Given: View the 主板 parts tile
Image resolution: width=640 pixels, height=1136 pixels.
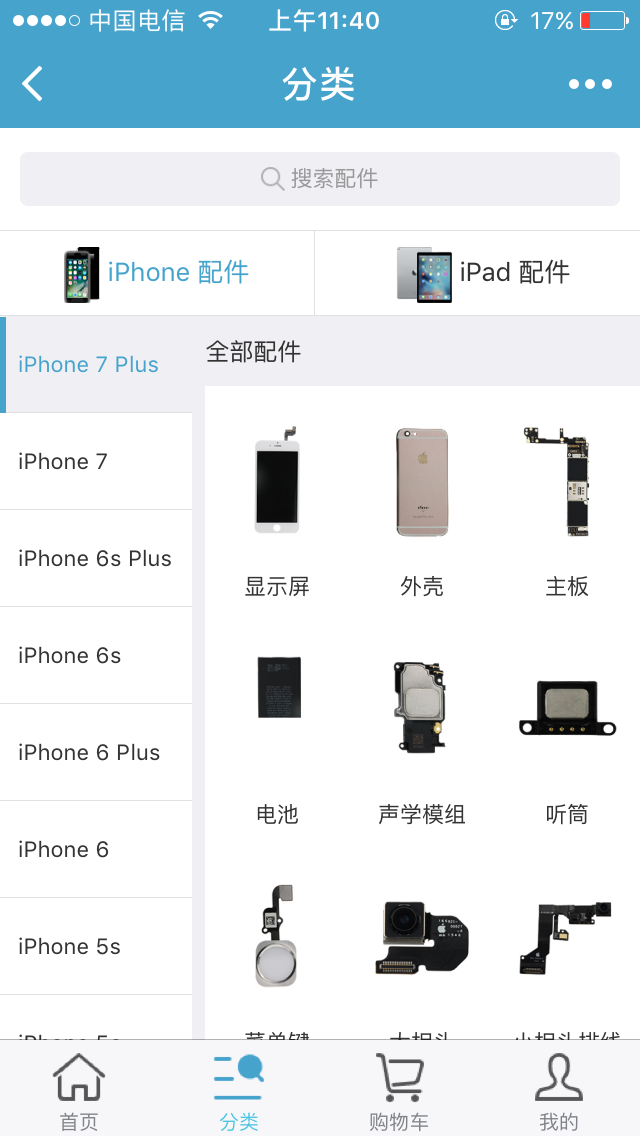Looking at the screenshot, I should [567, 510].
